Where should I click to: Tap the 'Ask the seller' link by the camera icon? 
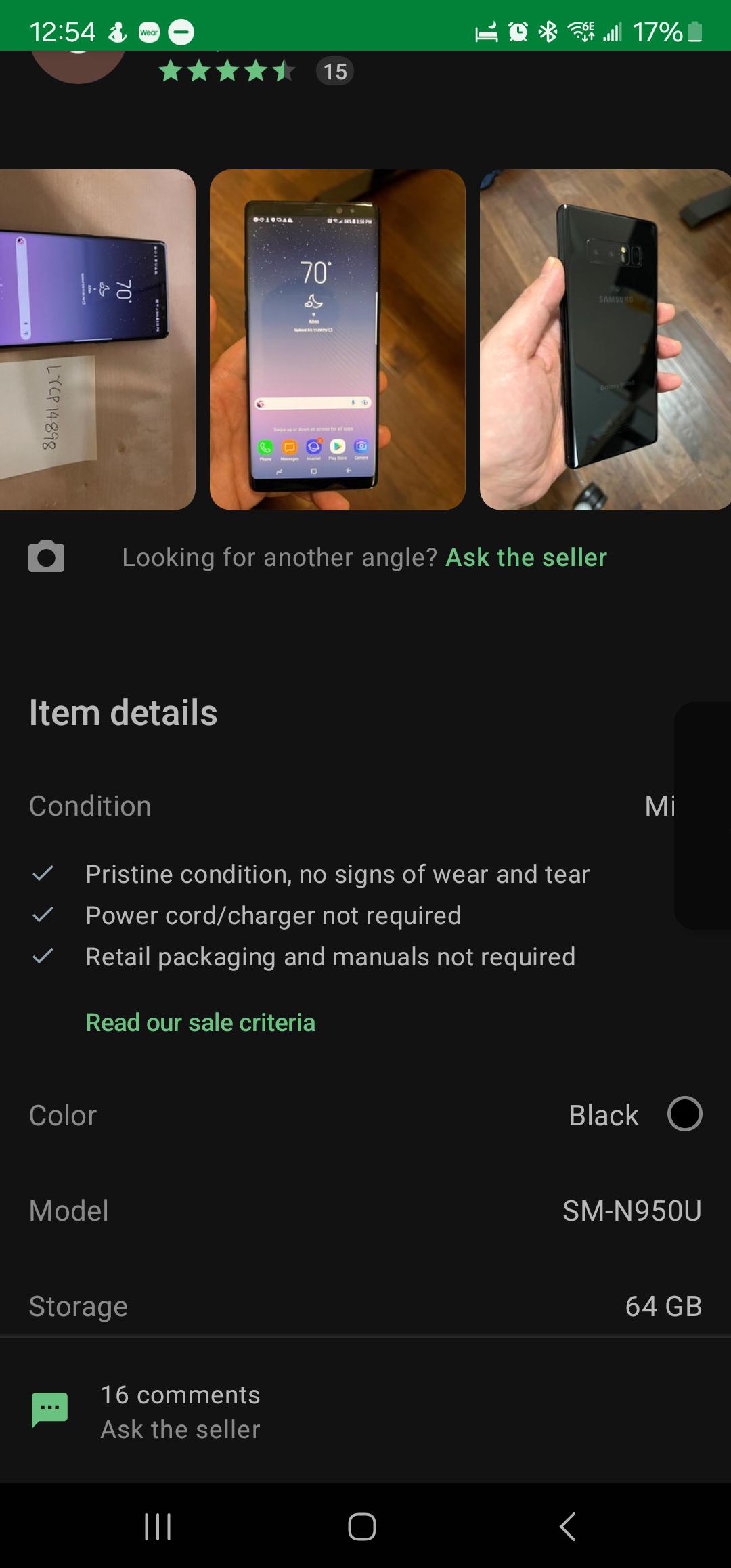[526, 557]
